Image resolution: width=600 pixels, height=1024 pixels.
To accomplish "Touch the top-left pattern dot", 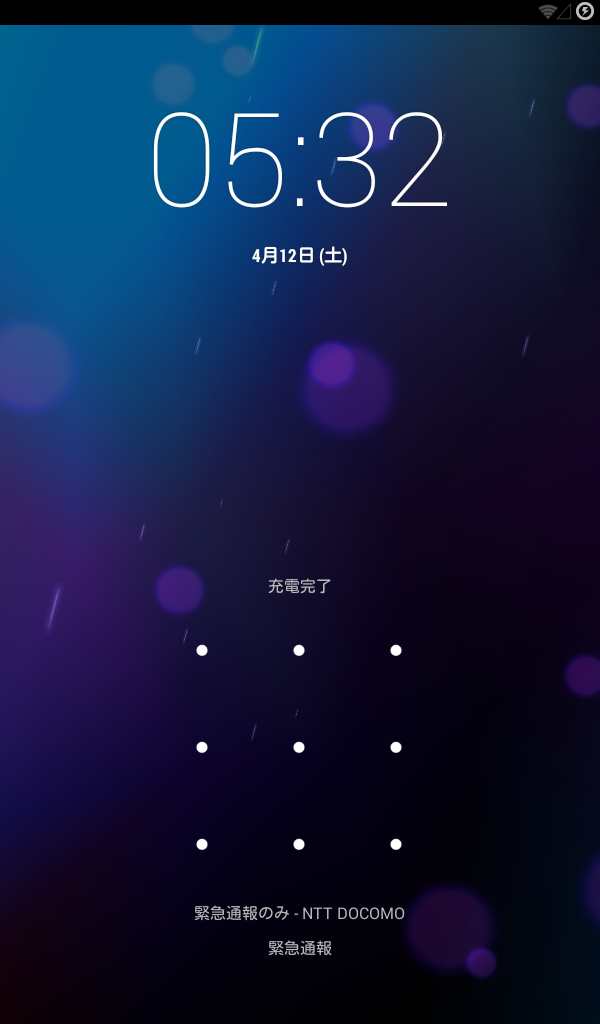I will click(x=202, y=650).
